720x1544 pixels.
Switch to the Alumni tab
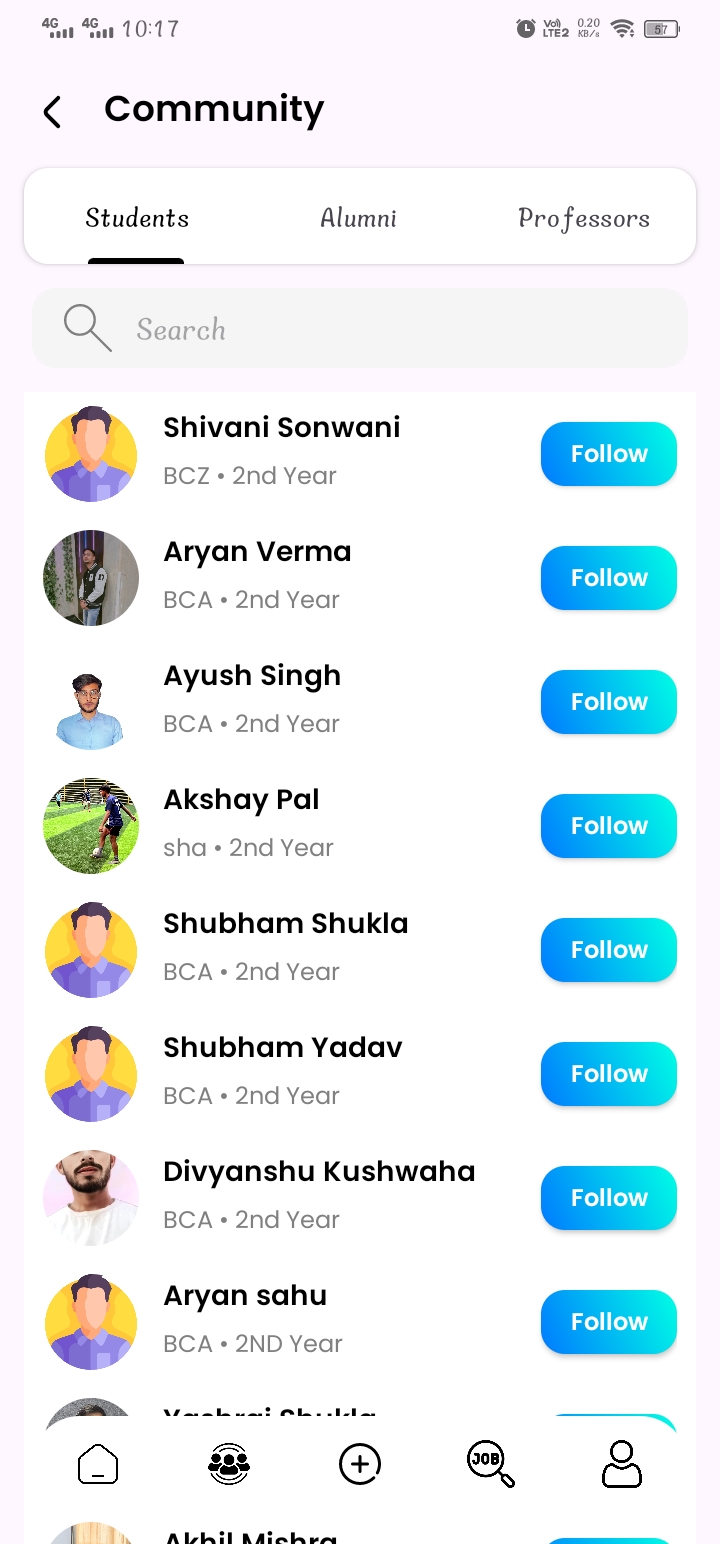[x=359, y=218]
